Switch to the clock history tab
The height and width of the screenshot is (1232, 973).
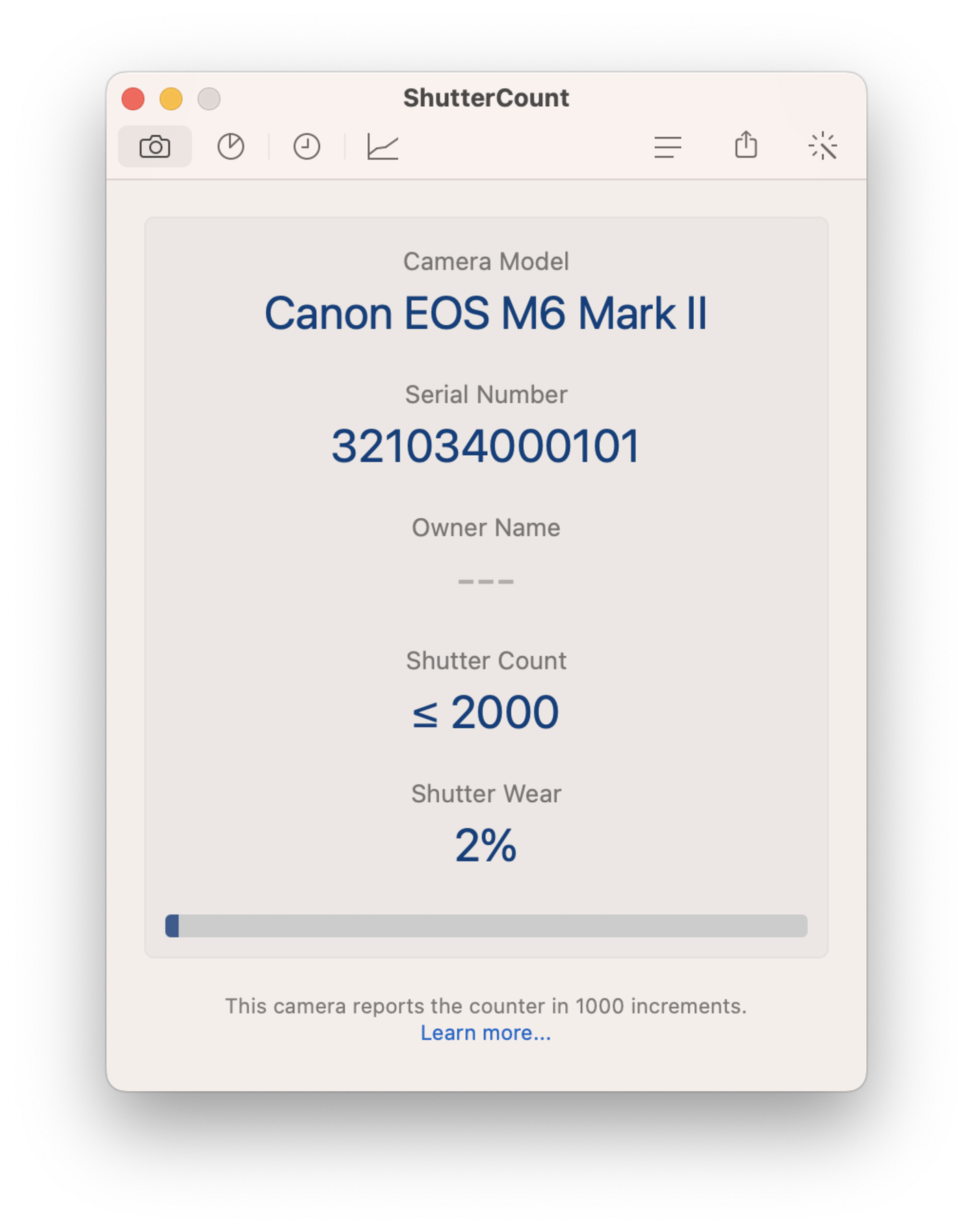coord(307,146)
